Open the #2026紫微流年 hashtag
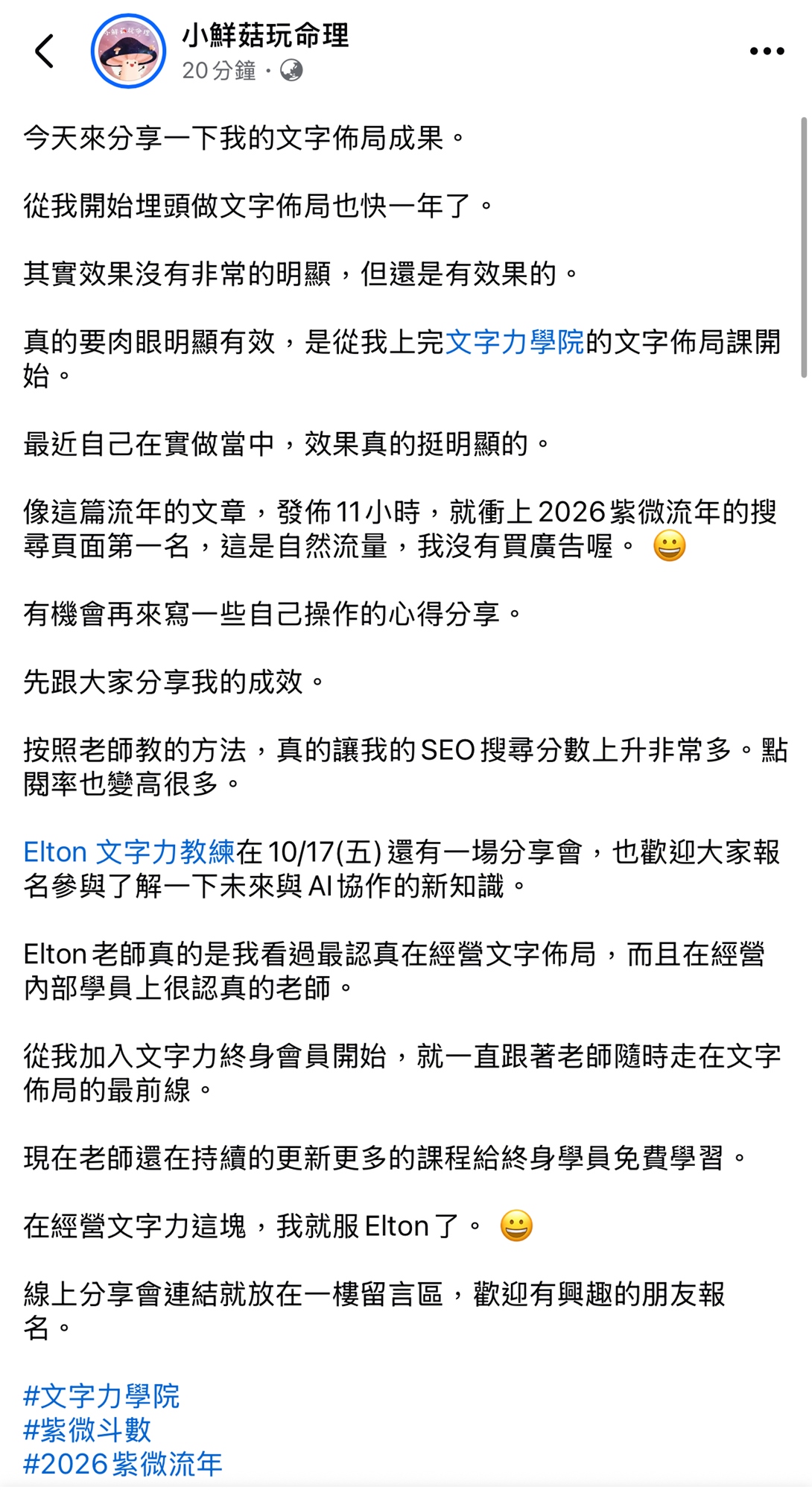Image resolution: width=812 pixels, height=1490 pixels. click(x=123, y=1464)
